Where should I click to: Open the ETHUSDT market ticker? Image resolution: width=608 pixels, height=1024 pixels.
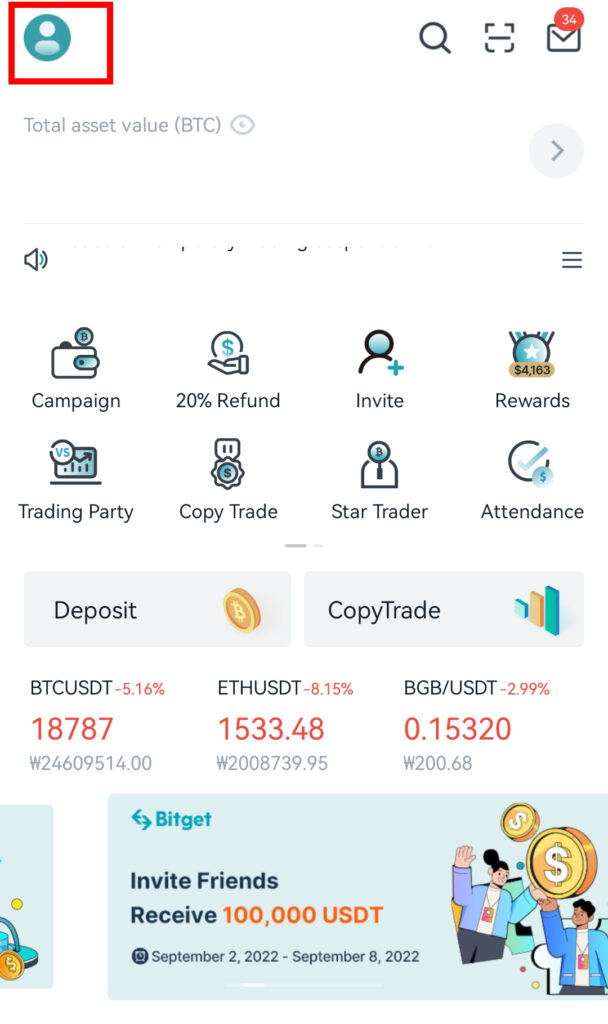pyautogui.click(x=285, y=725)
